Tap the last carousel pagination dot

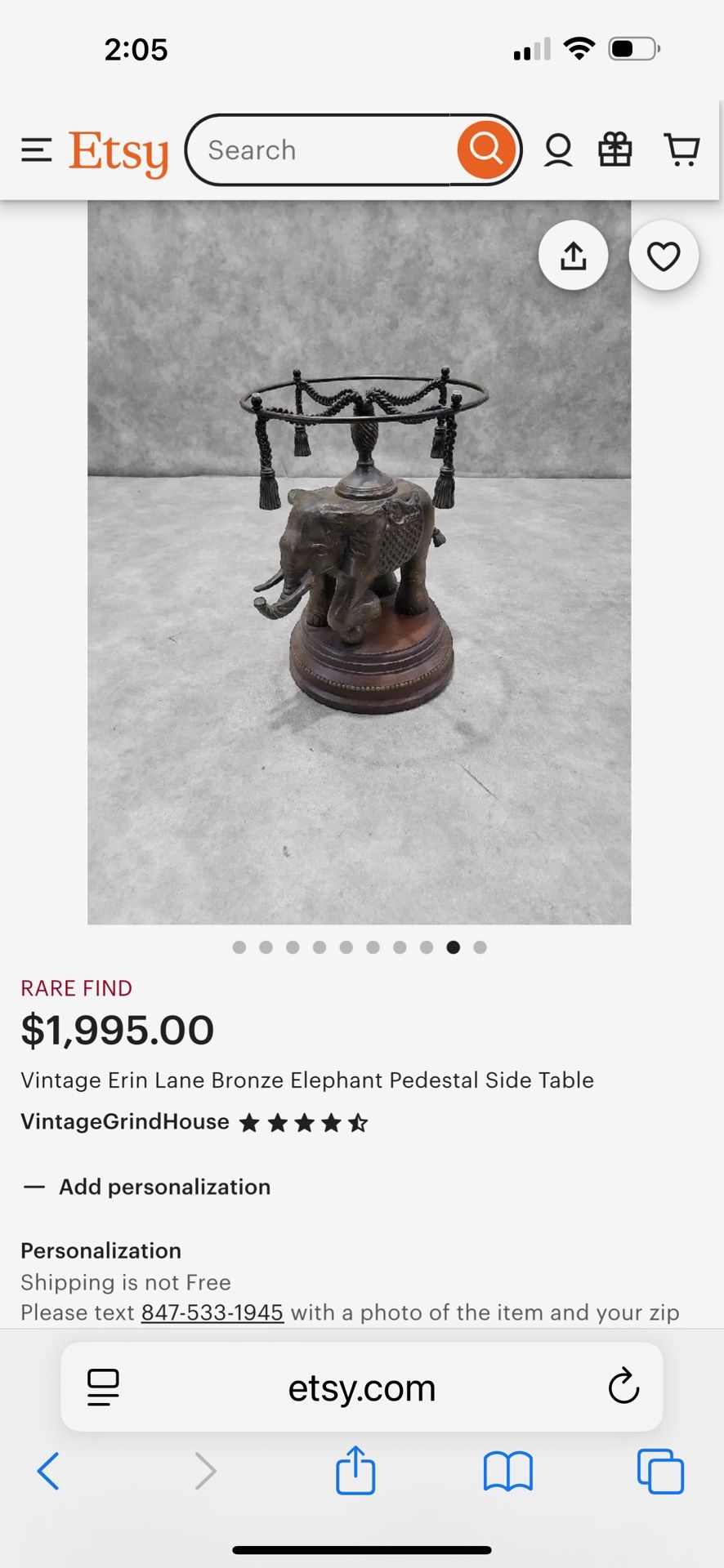[479, 947]
